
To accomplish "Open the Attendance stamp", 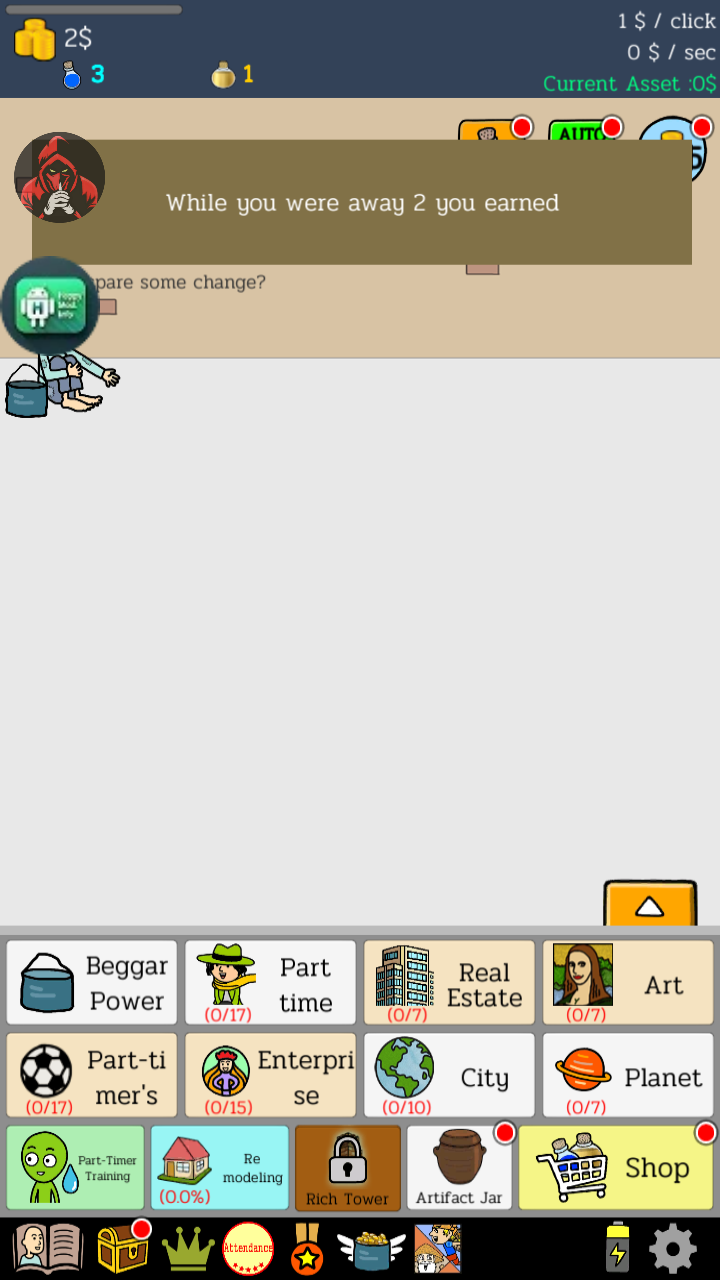I will pyautogui.click(x=248, y=1249).
